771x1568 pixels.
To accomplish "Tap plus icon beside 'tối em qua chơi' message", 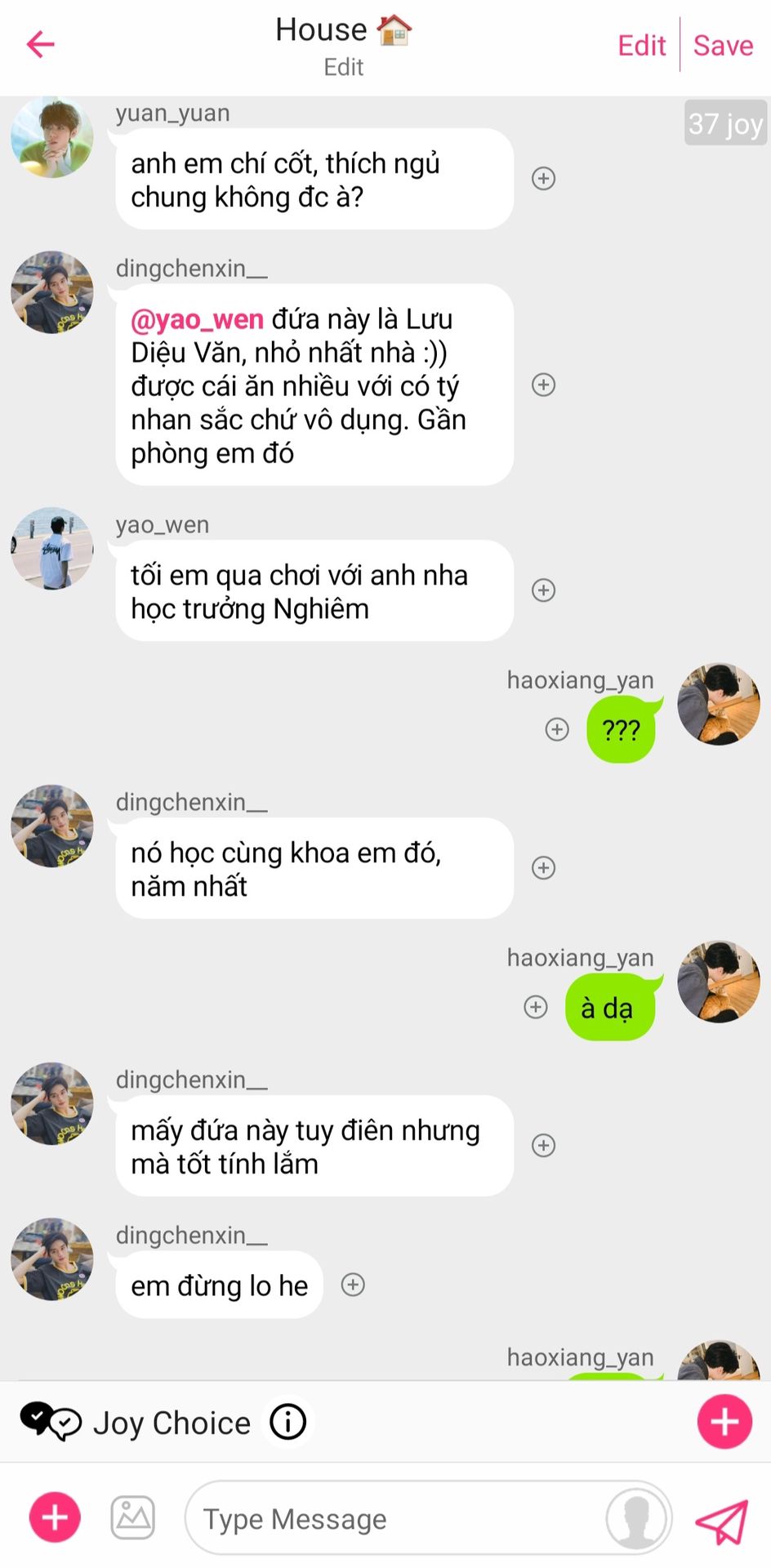I will [x=543, y=590].
